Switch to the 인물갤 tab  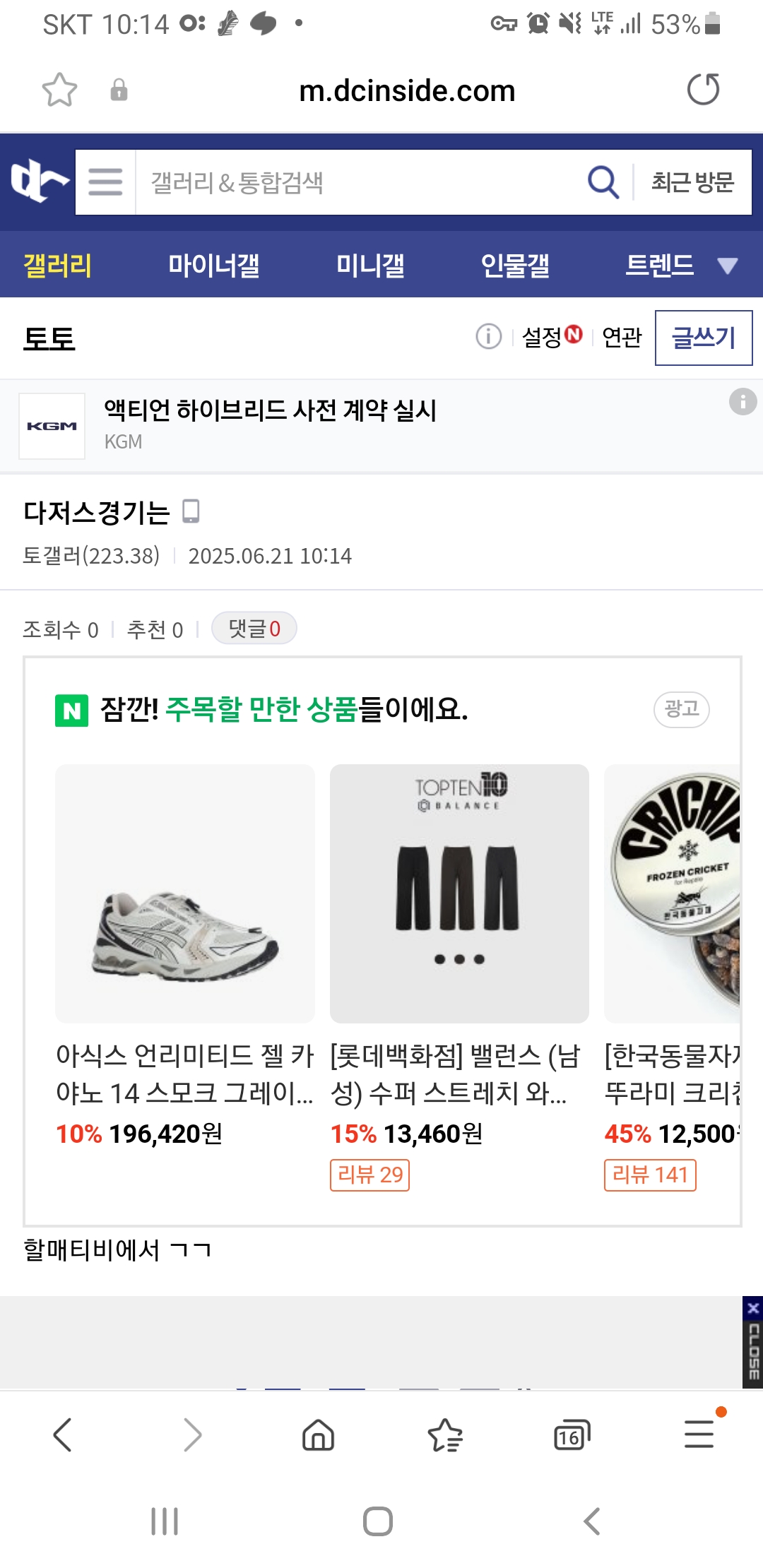[x=515, y=266]
